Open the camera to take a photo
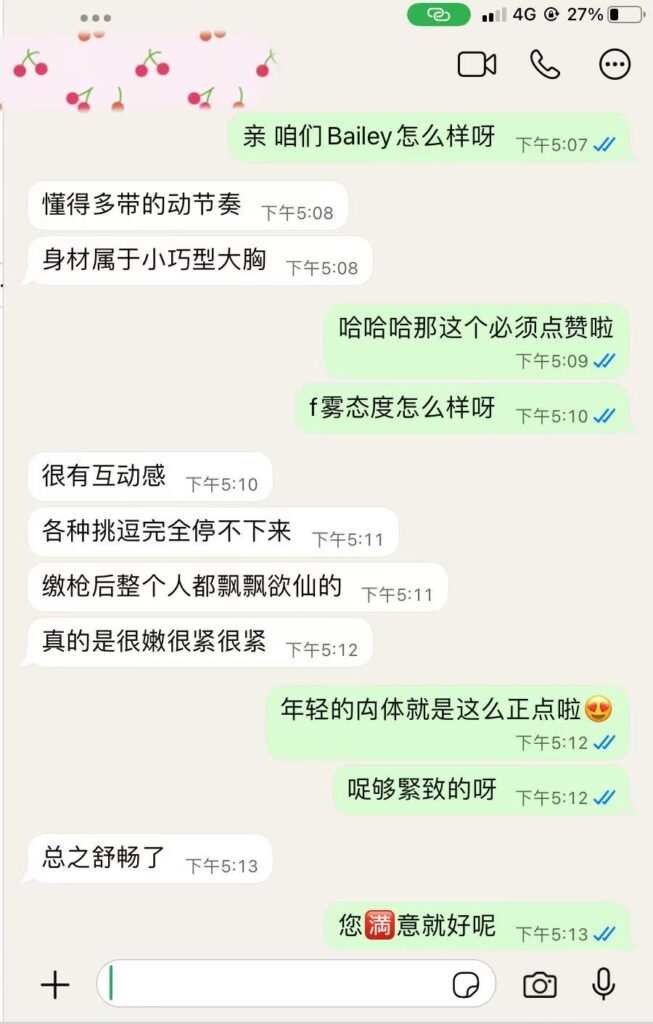The width and height of the screenshot is (653, 1024). coord(540,985)
